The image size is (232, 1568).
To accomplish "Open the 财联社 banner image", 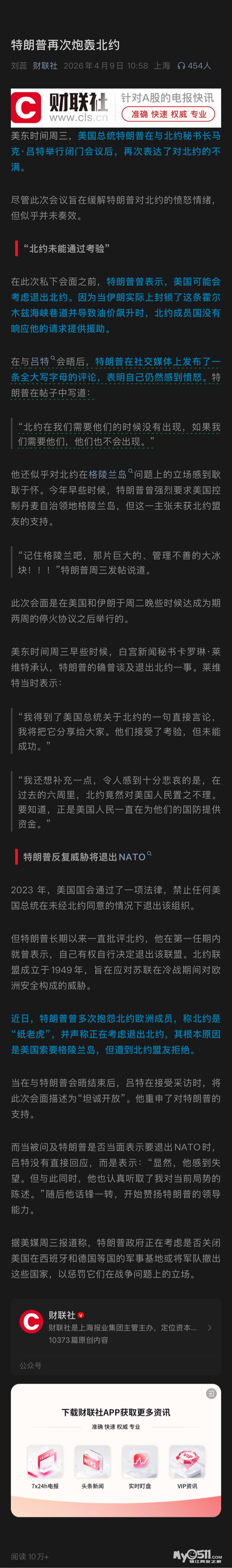I will pos(115,107).
